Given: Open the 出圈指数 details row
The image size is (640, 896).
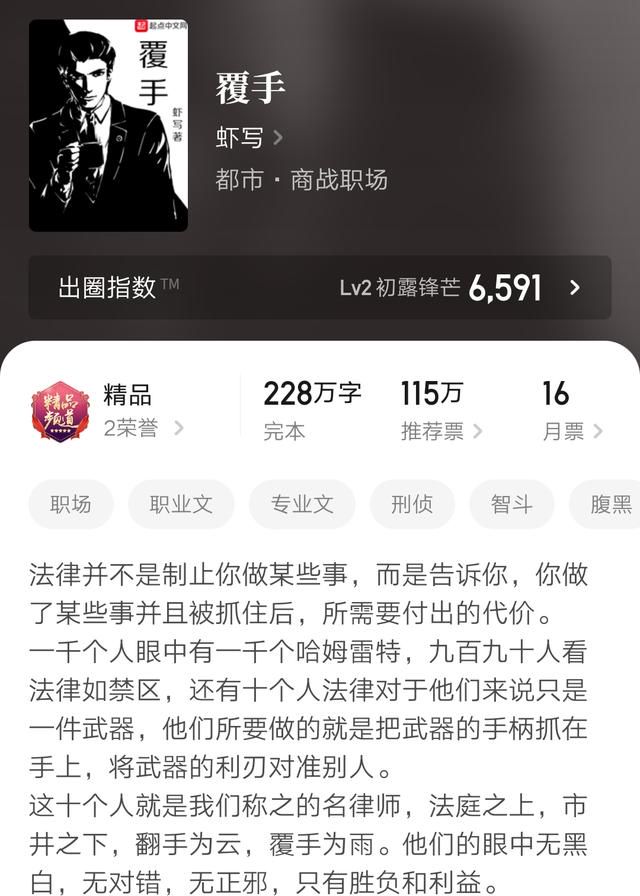Looking at the screenshot, I should (x=320, y=288).
